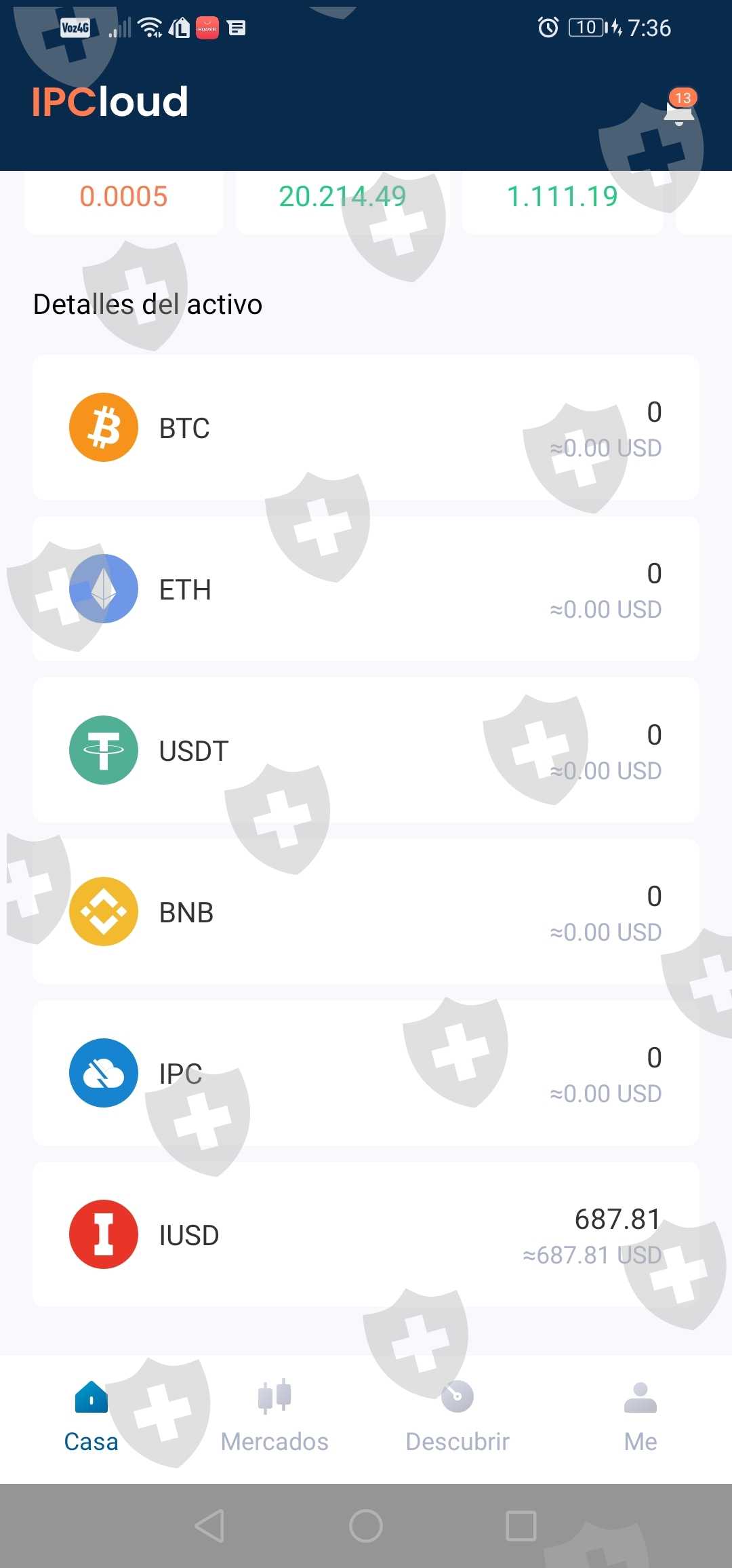Open the ETH asset row
This screenshot has height=1568, width=732.
pyautogui.click(x=366, y=589)
